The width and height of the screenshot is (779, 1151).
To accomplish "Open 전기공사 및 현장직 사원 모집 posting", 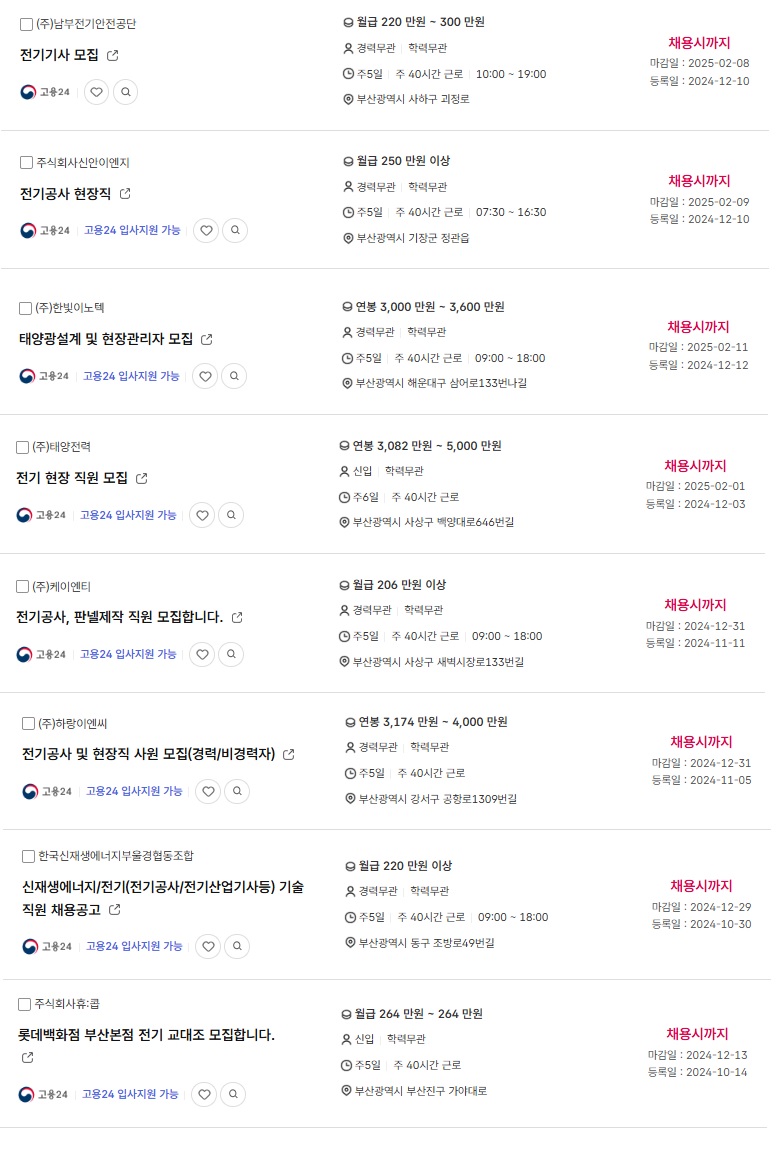I will 148,754.
